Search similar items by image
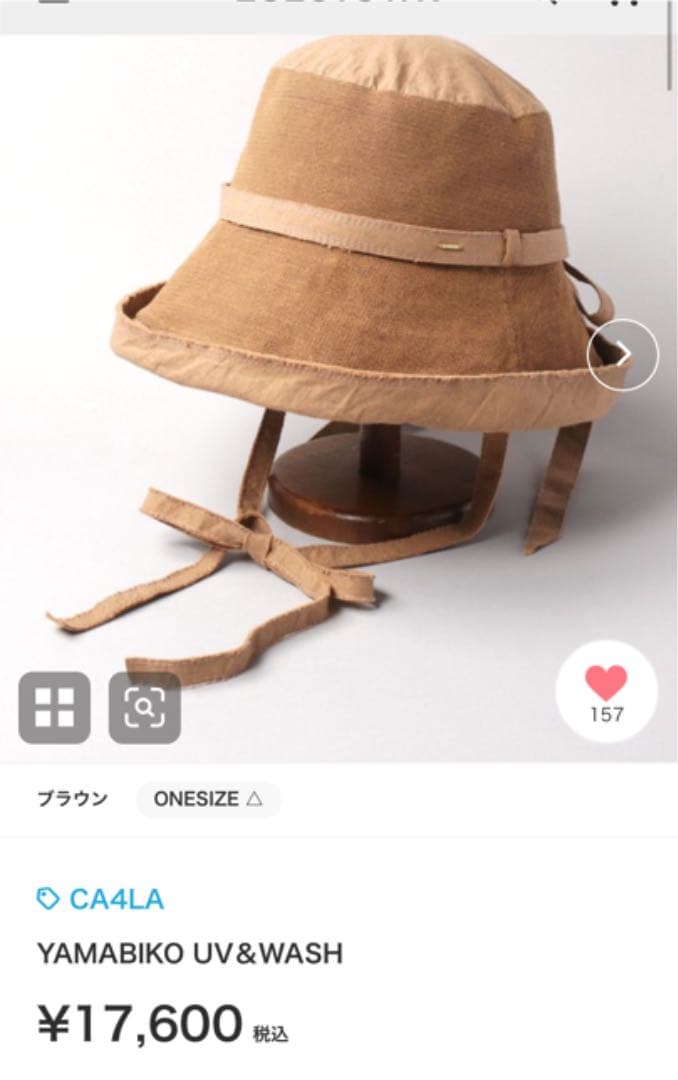678x1080 pixels. [x=144, y=707]
